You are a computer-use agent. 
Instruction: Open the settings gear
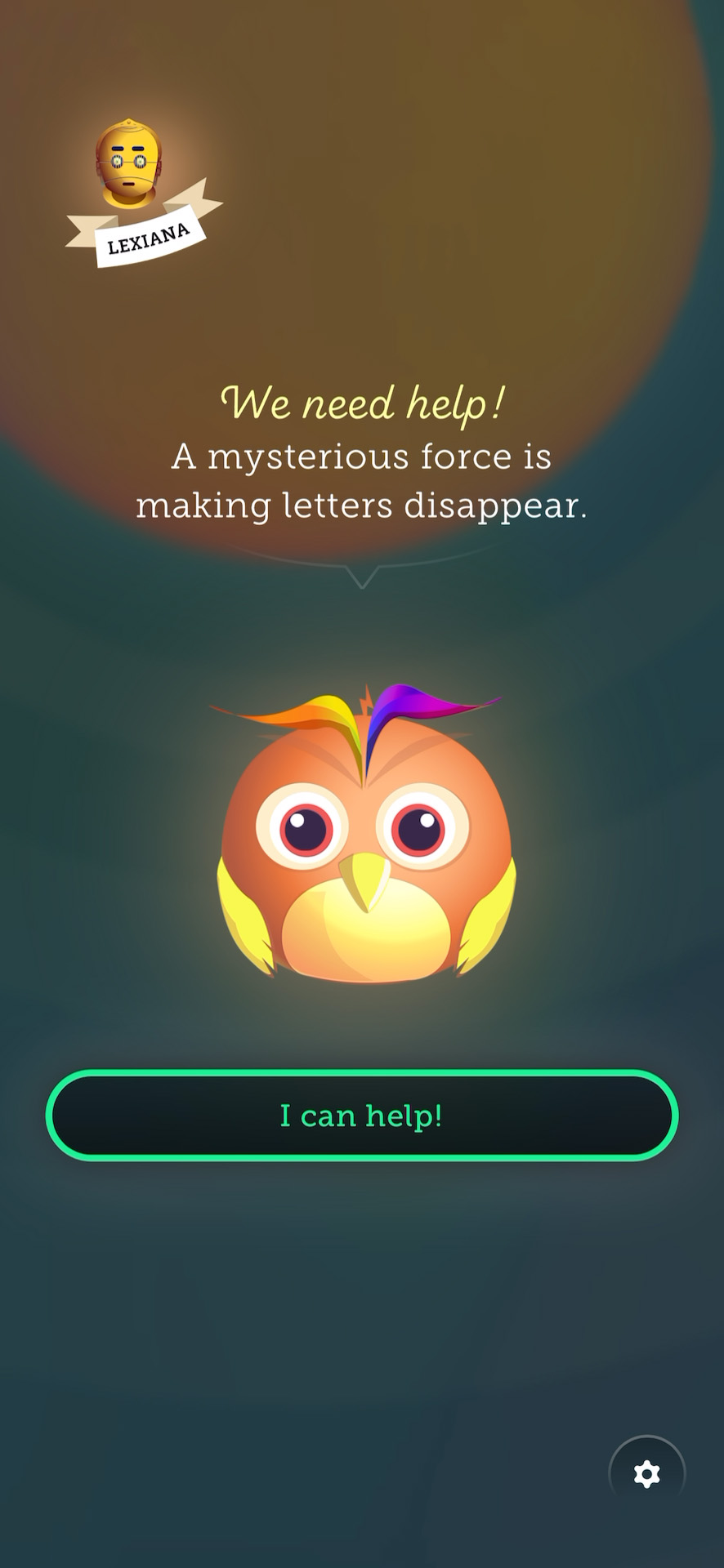click(x=646, y=1474)
